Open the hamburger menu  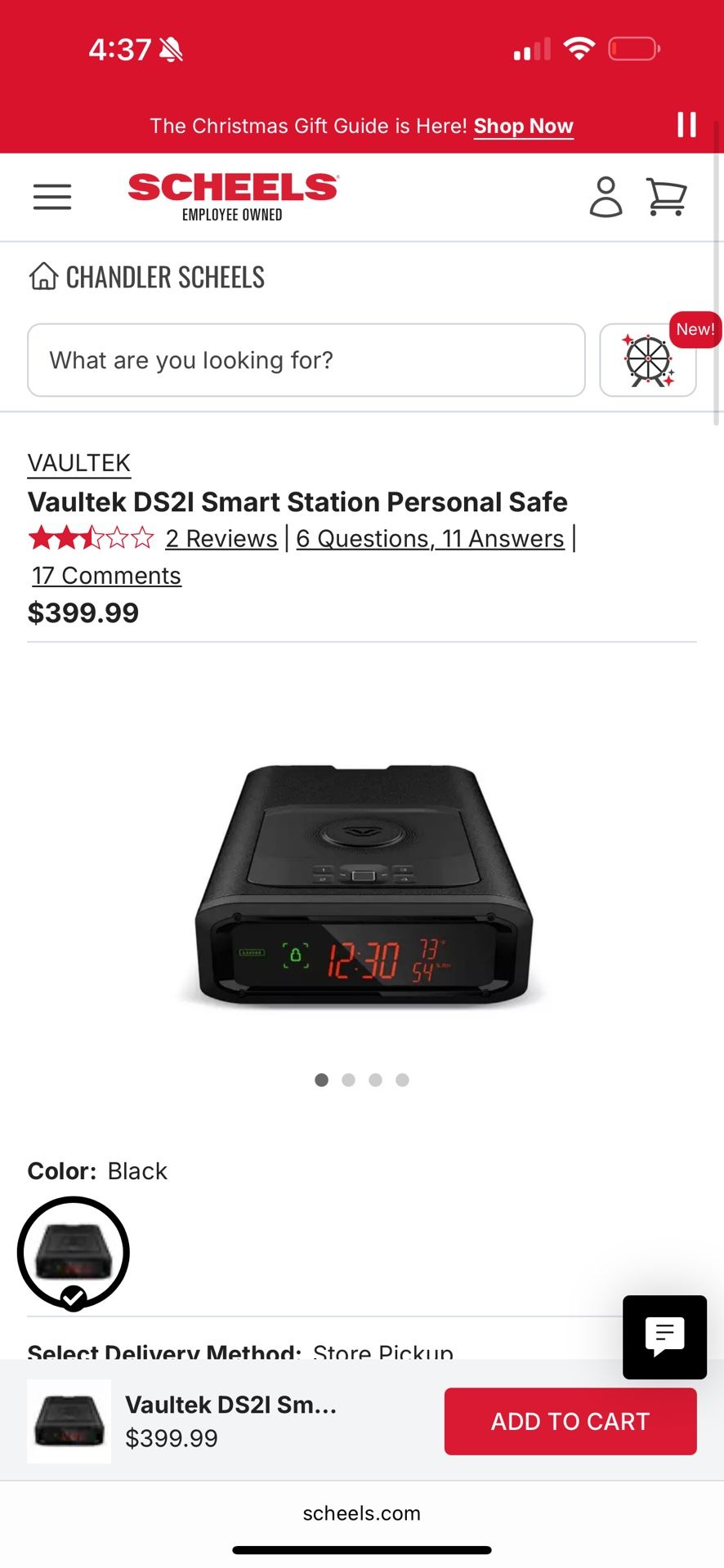52,197
